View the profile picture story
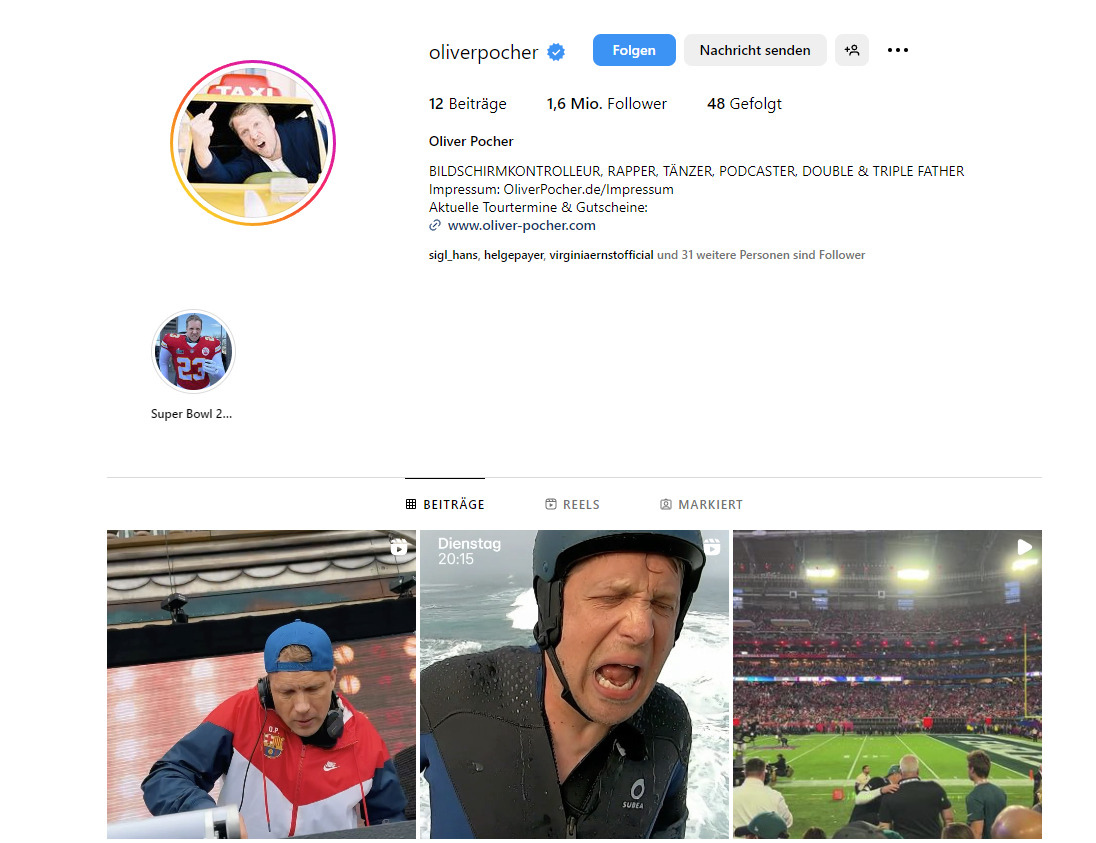 (253, 143)
